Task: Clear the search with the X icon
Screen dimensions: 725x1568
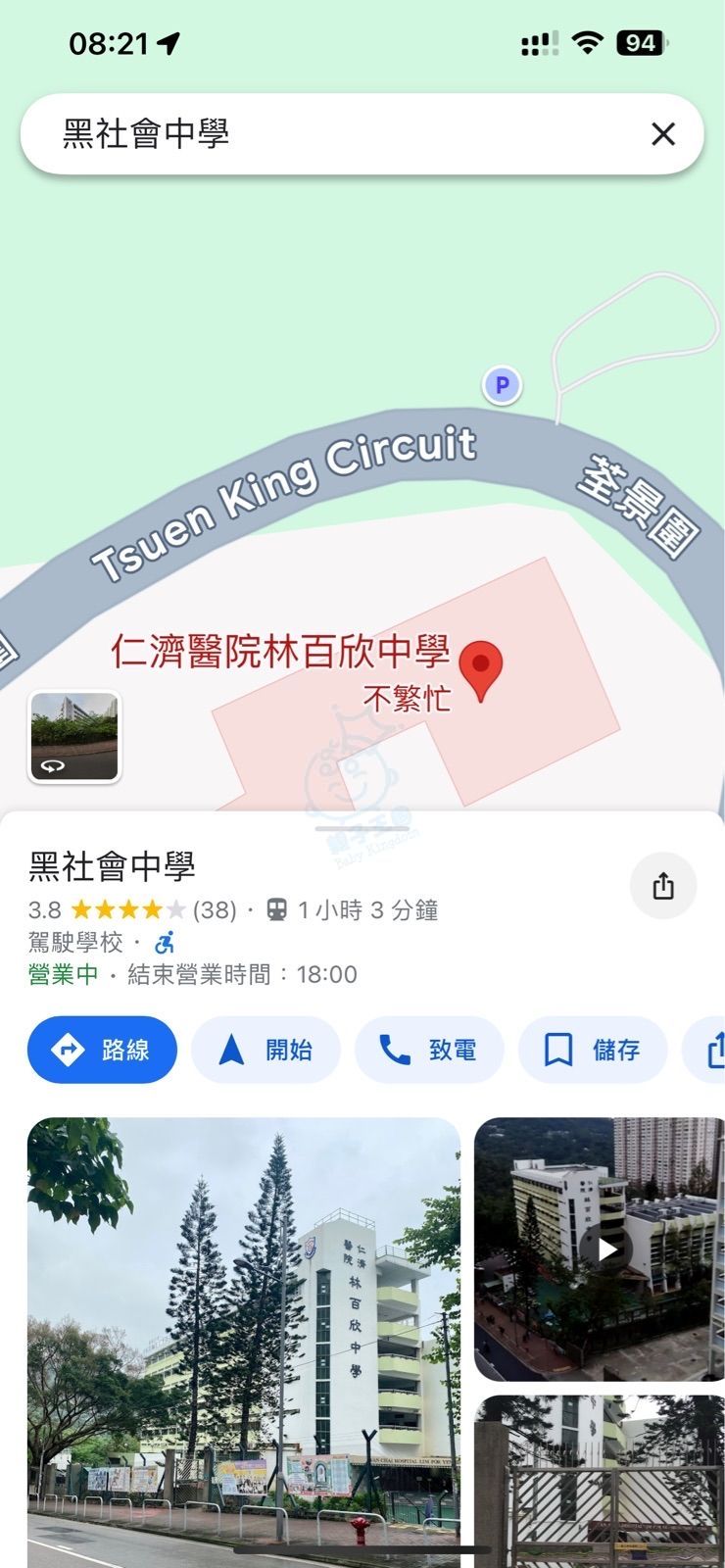Action: click(663, 134)
